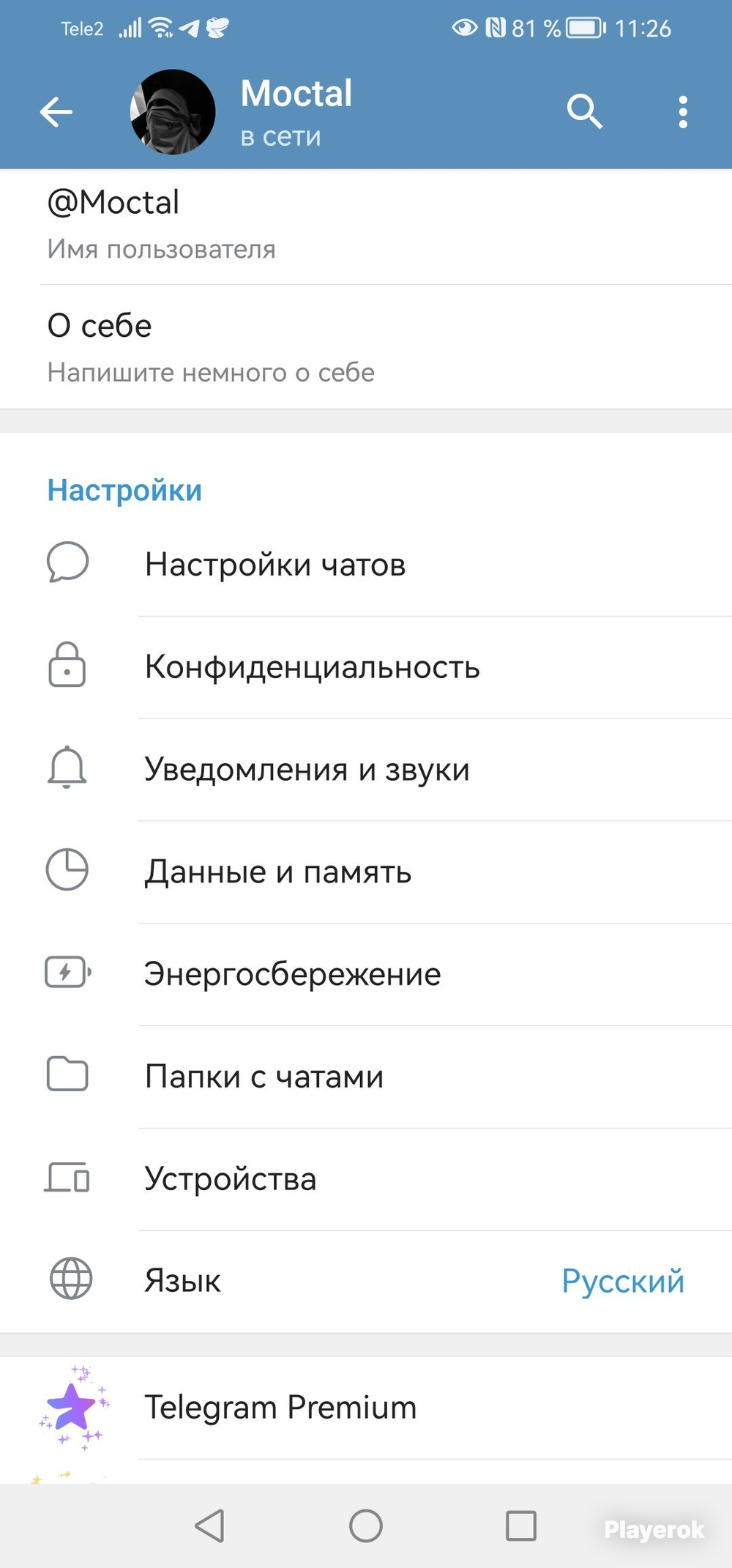The image size is (732, 1568).
Task: Open the search magnifier icon
Action: (x=584, y=112)
